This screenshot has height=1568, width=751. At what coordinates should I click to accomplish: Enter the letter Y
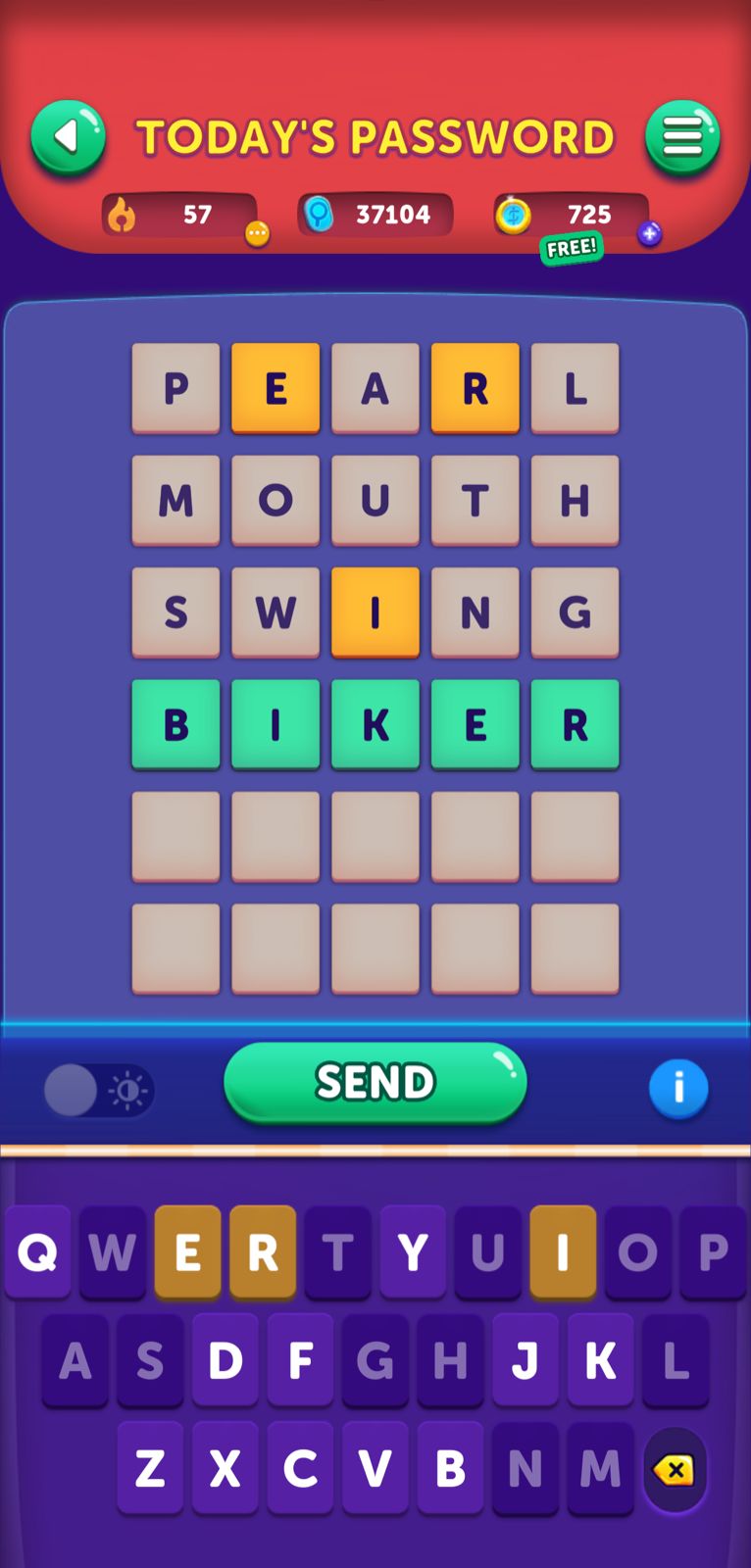[x=413, y=1252]
